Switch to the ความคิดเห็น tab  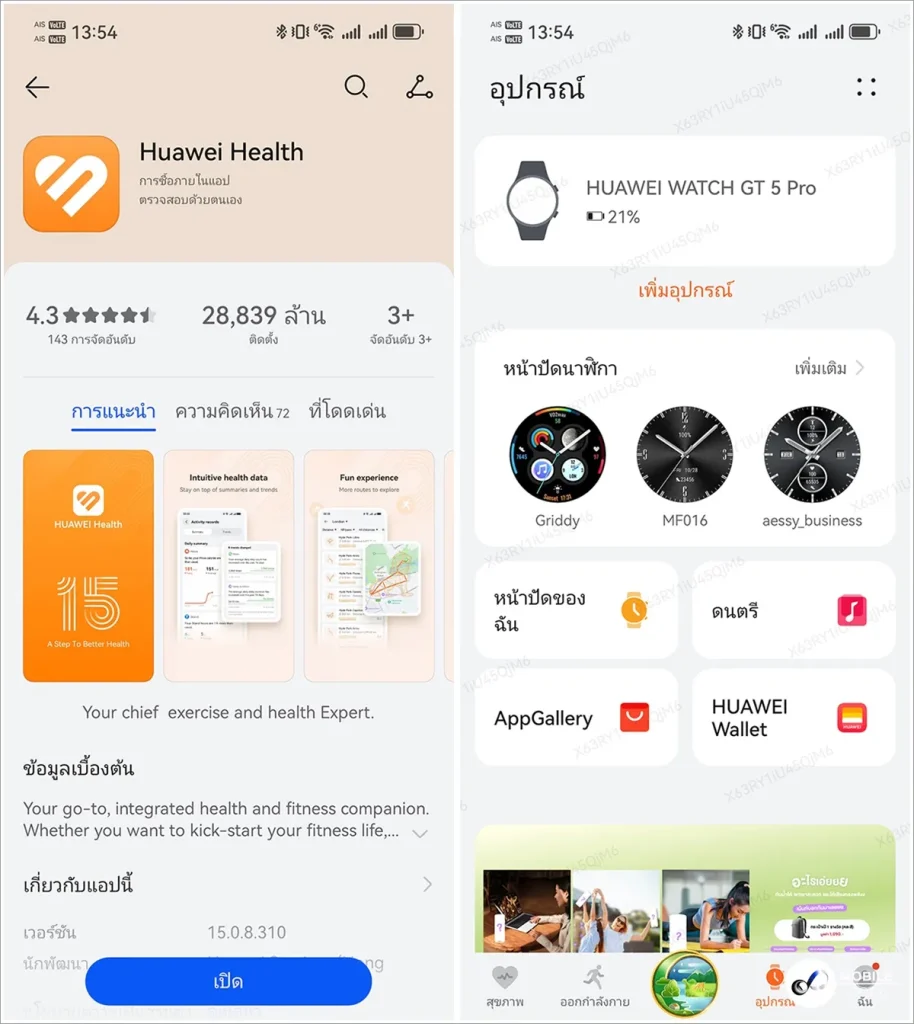231,411
